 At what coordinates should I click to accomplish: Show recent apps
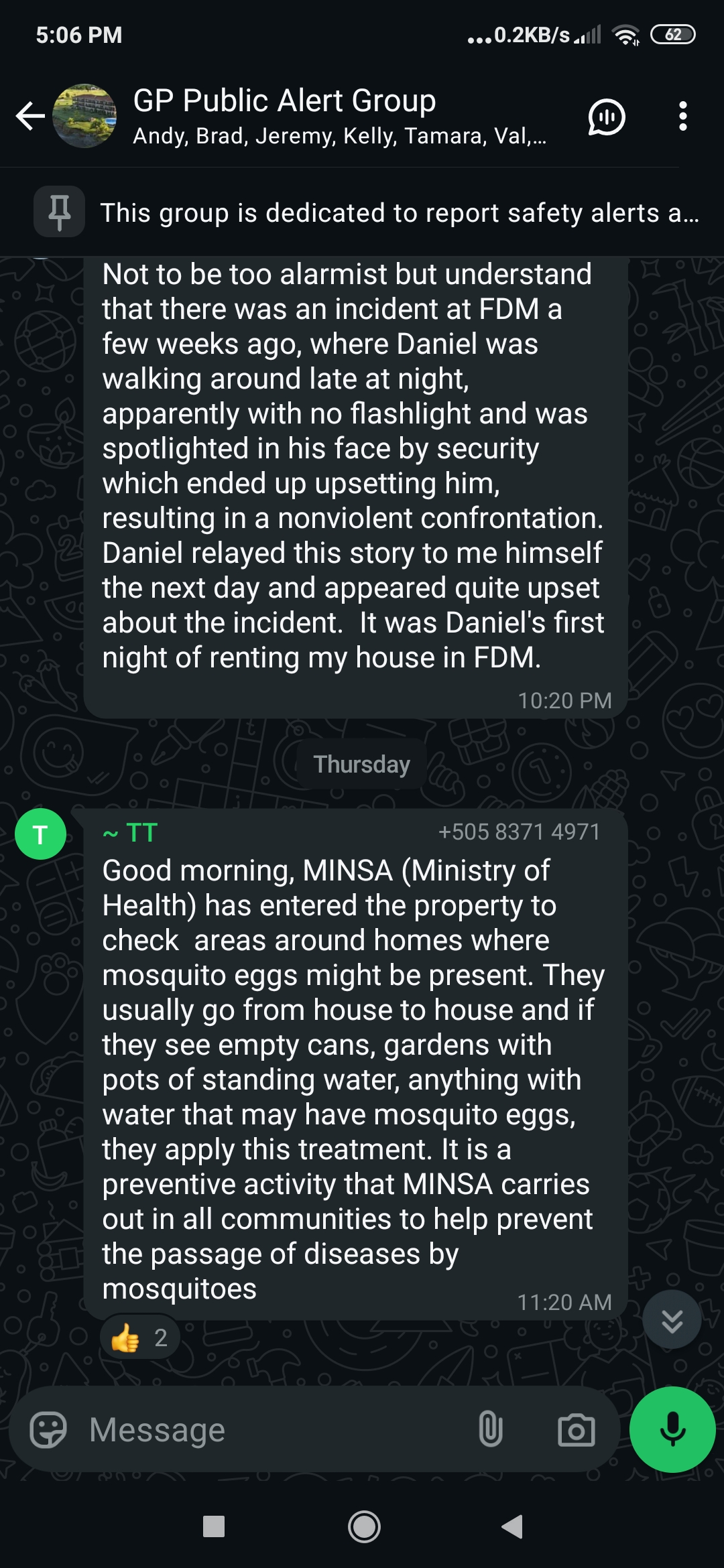213,1526
